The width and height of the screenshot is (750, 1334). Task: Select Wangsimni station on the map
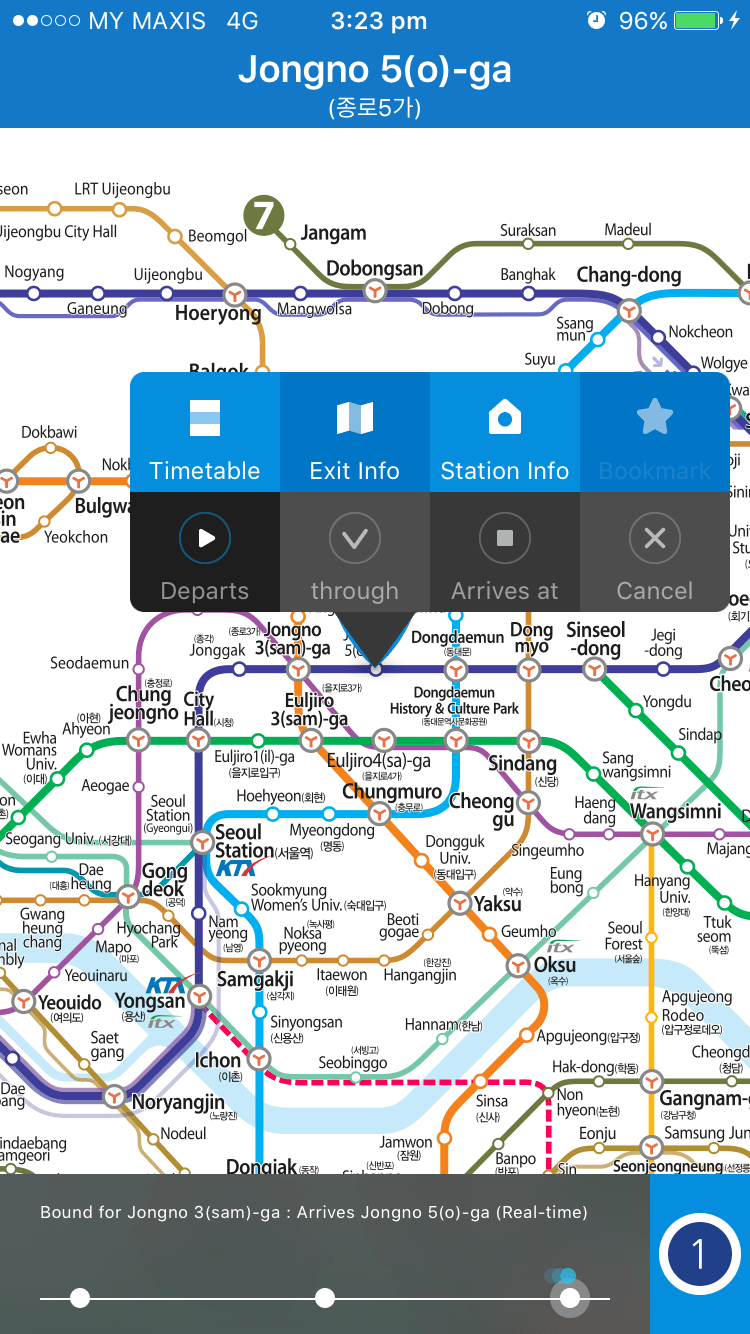click(652, 832)
